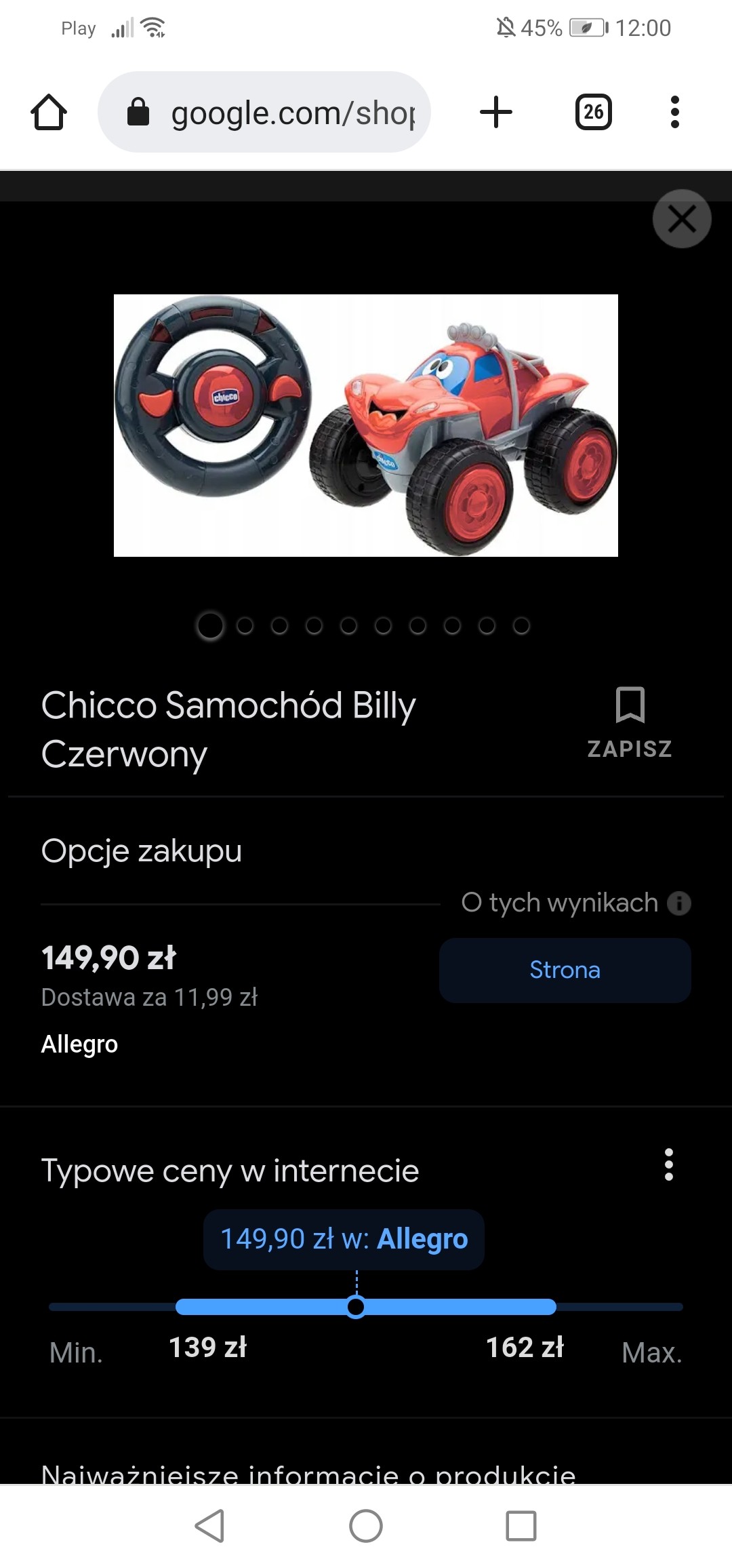Save the product with Zapisz
732x1568 pixels.
630,722
